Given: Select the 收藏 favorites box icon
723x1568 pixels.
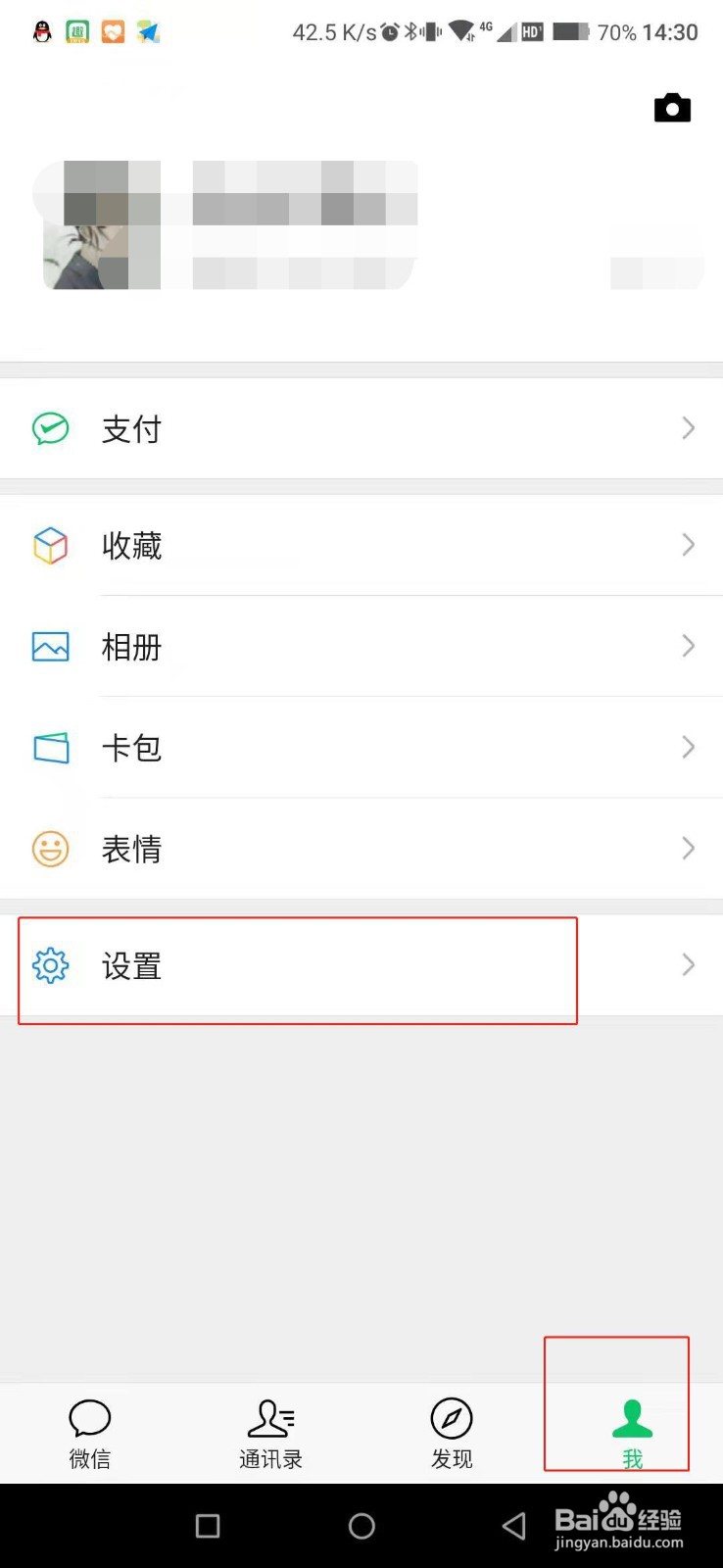Looking at the screenshot, I should pyautogui.click(x=50, y=546).
